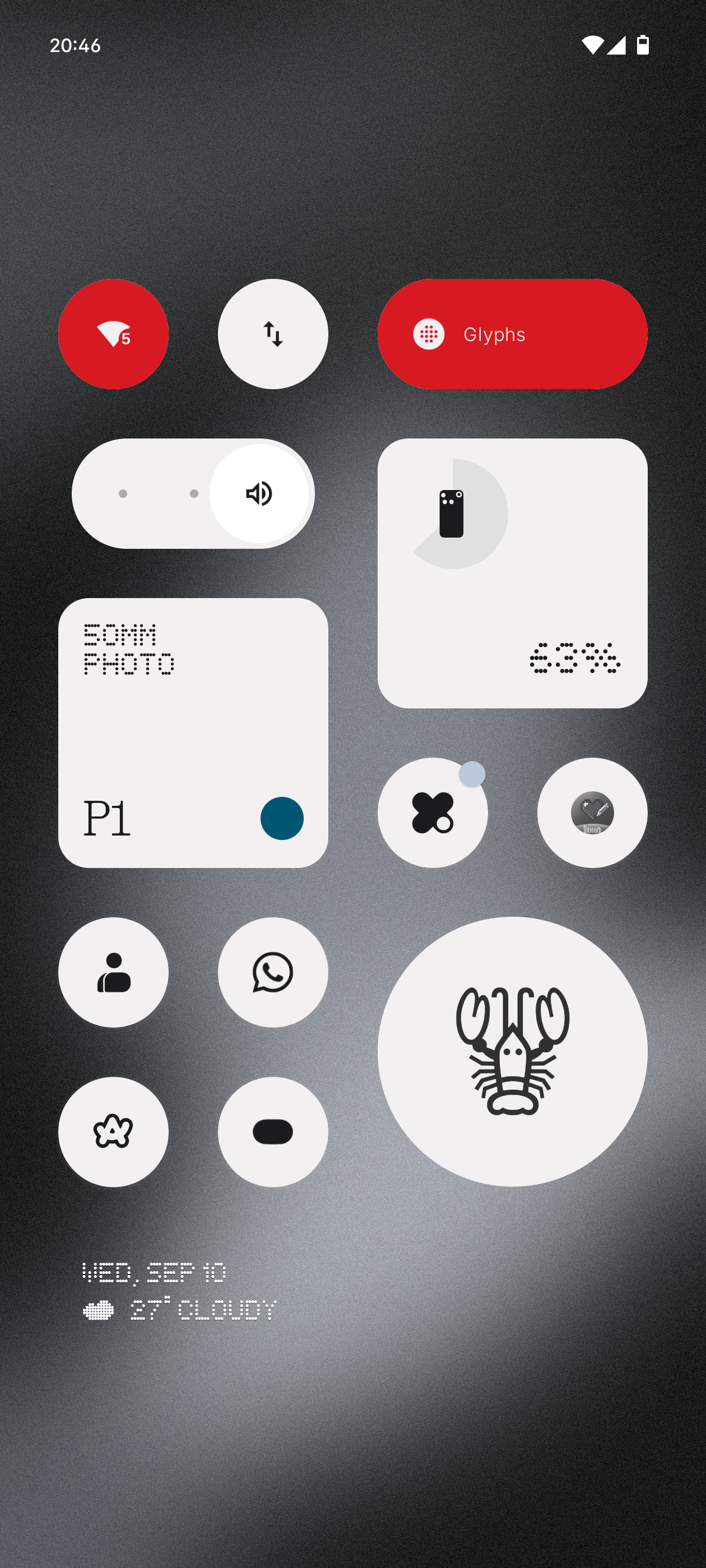Open the 50mm Photo camera widget

click(x=193, y=732)
